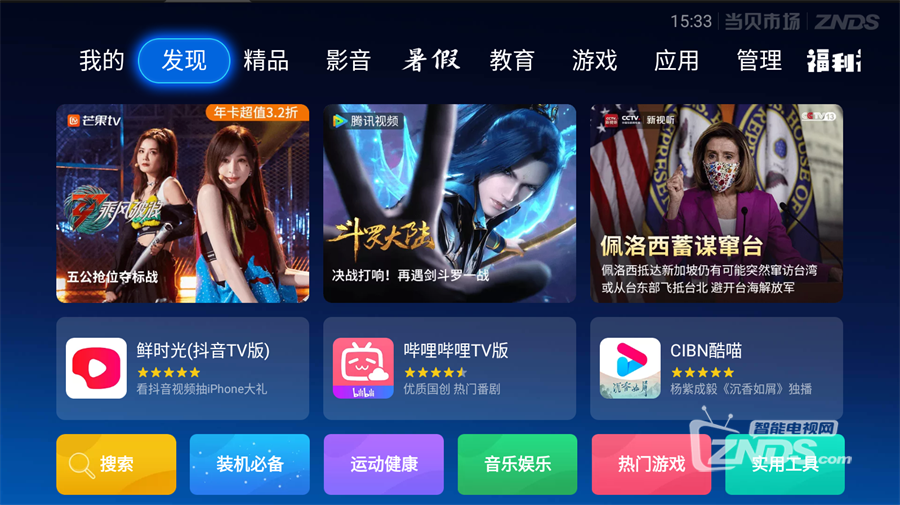Screen dimensions: 900x505
Task: Tap the yellow 搜索 button
Action: pyautogui.click(x=116, y=464)
